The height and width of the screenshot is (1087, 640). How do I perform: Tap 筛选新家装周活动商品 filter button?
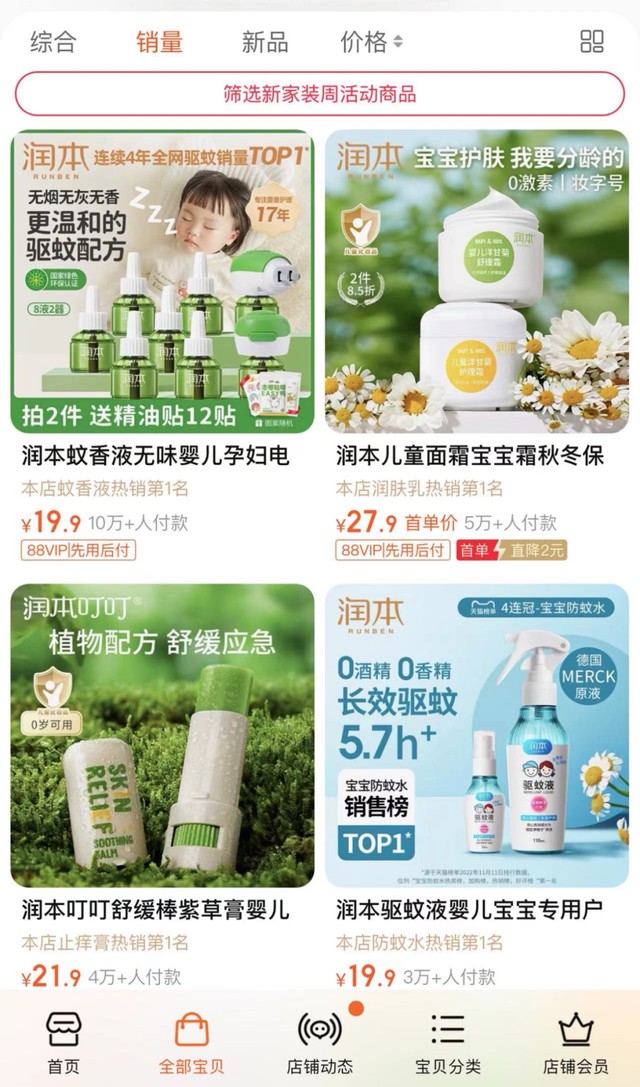pos(319,95)
